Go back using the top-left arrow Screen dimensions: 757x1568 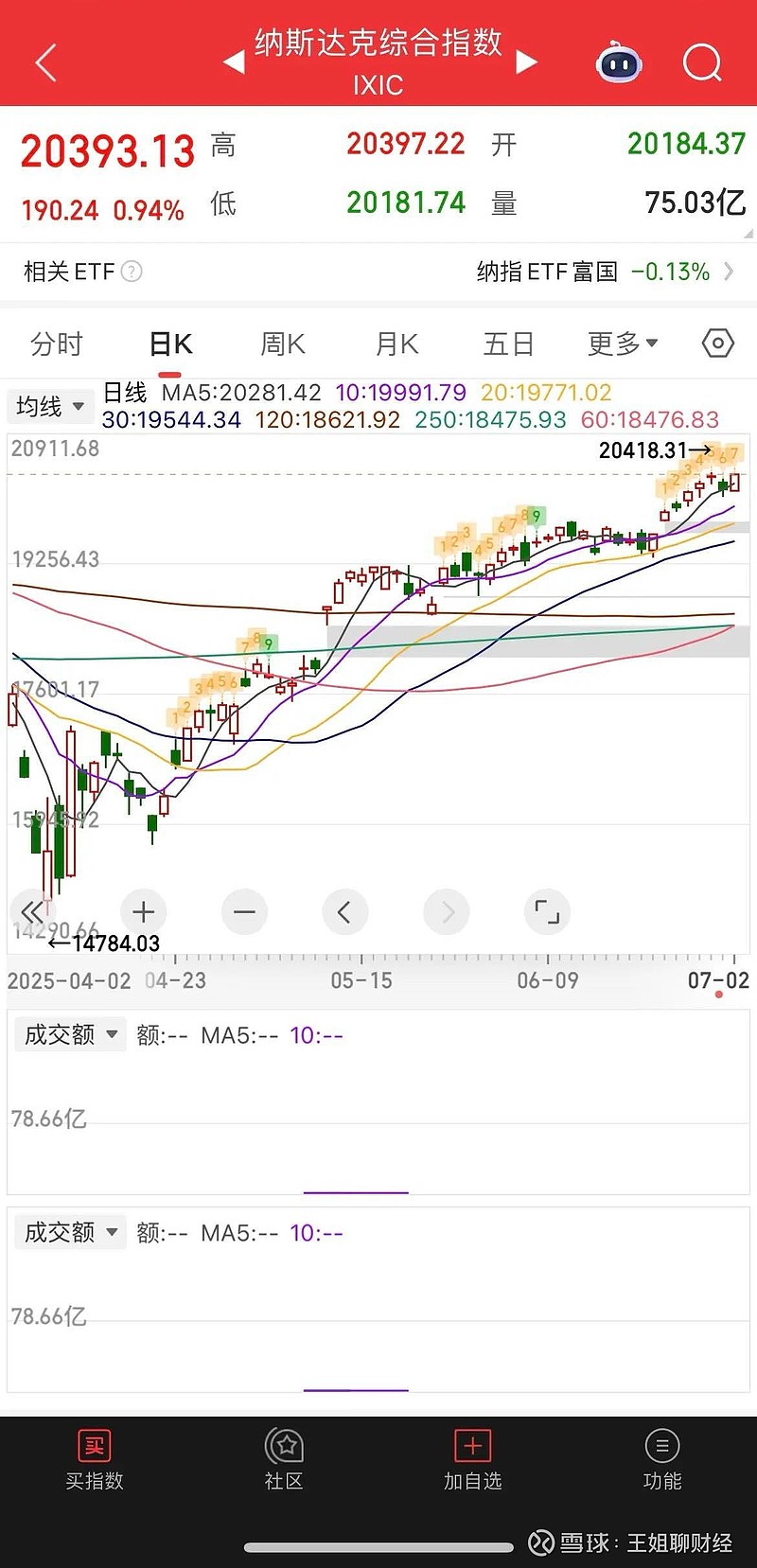pyautogui.click(x=45, y=63)
